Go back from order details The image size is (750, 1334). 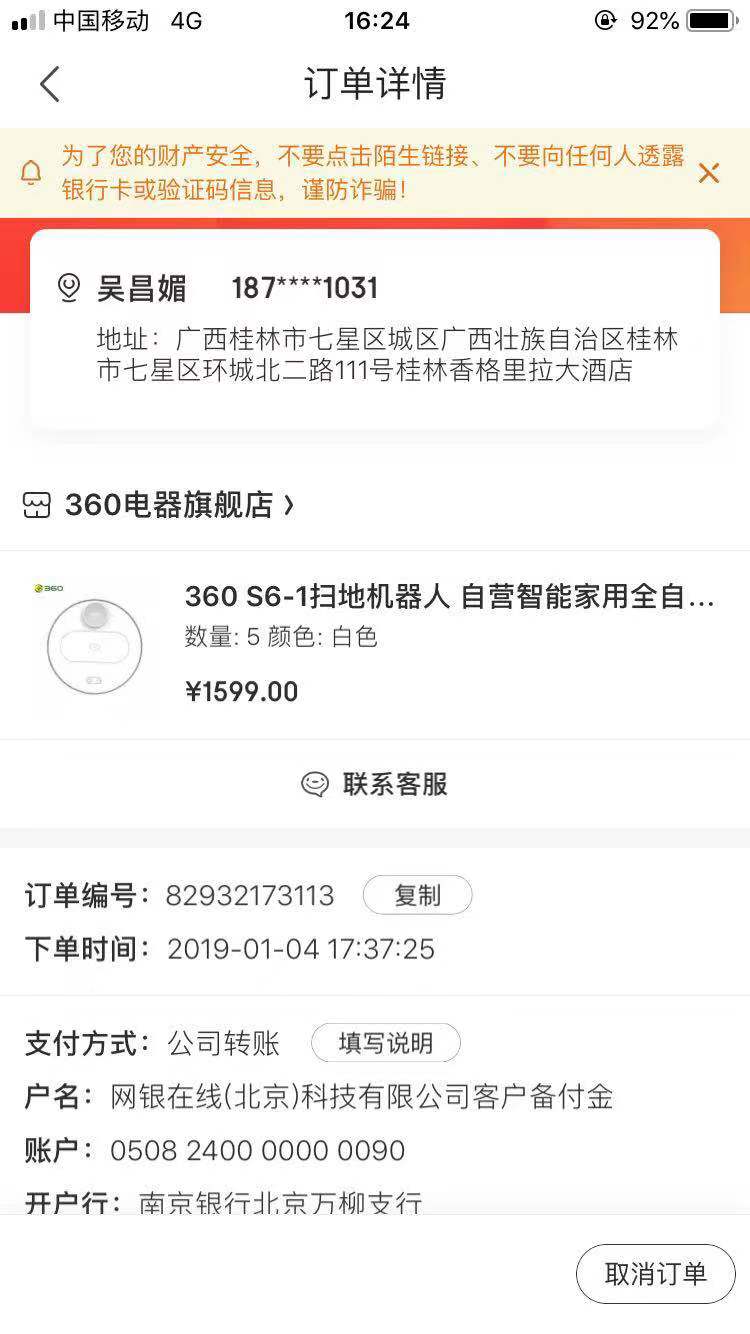[x=50, y=84]
